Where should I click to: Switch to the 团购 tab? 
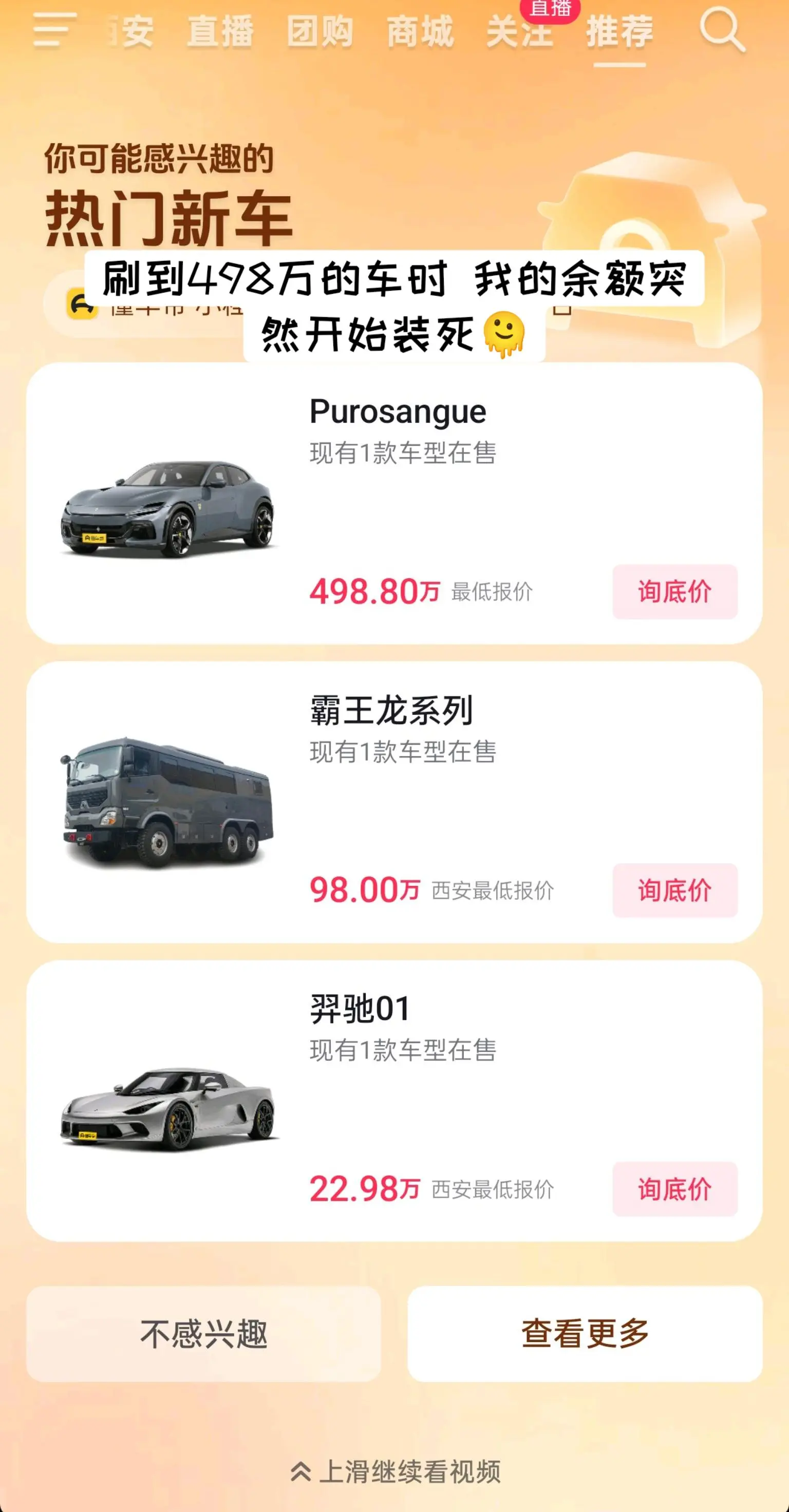pyautogui.click(x=320, y=33)
